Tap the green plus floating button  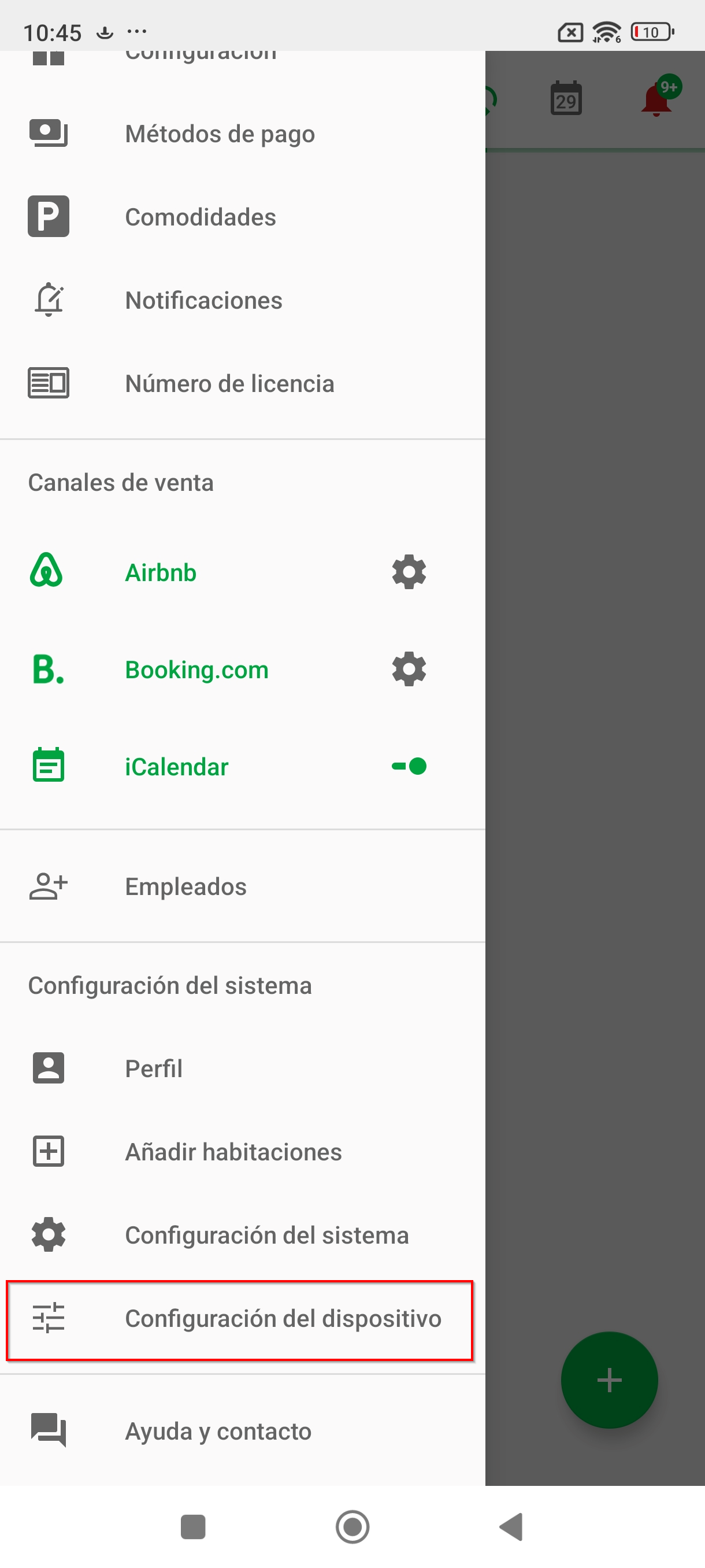[x=609, y=1380]
